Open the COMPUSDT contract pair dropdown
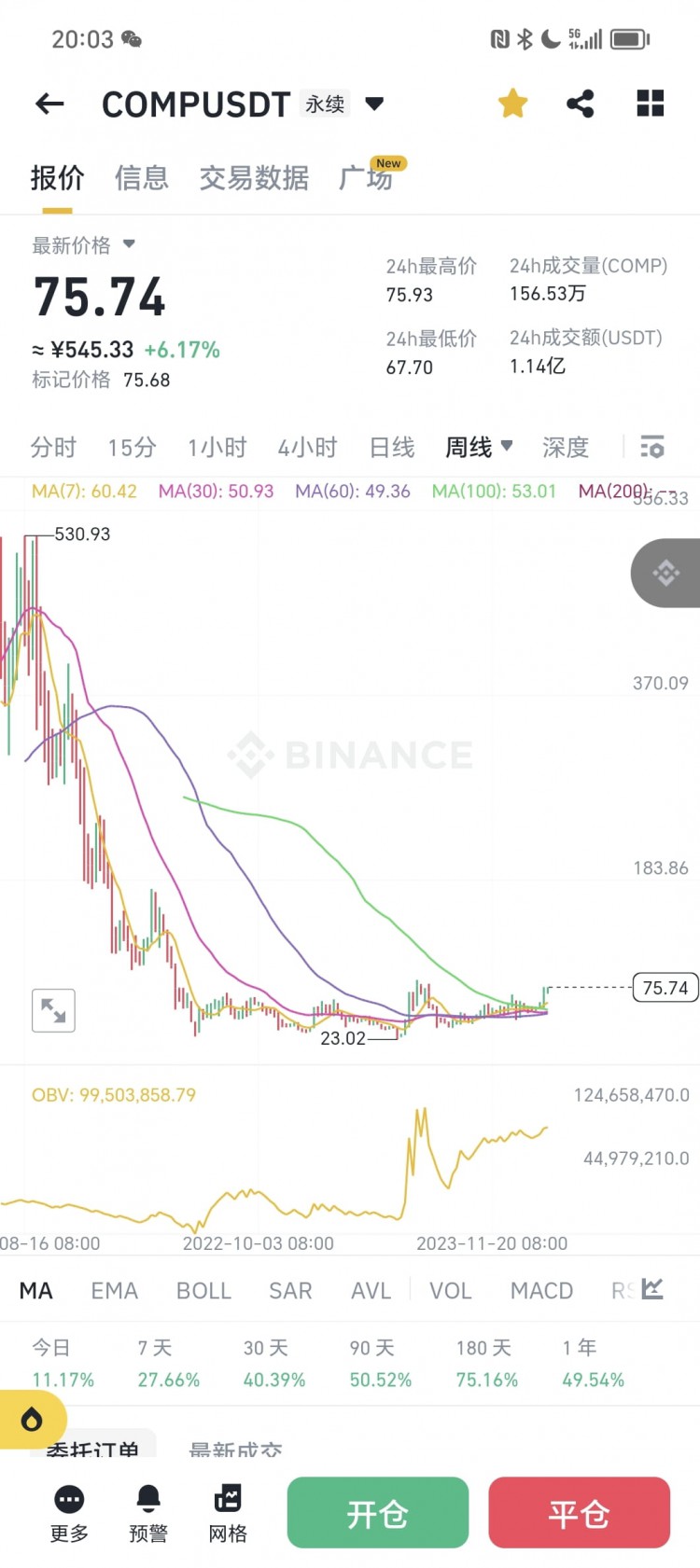The height and width of the screenshot is (1568, 700). 374,104
